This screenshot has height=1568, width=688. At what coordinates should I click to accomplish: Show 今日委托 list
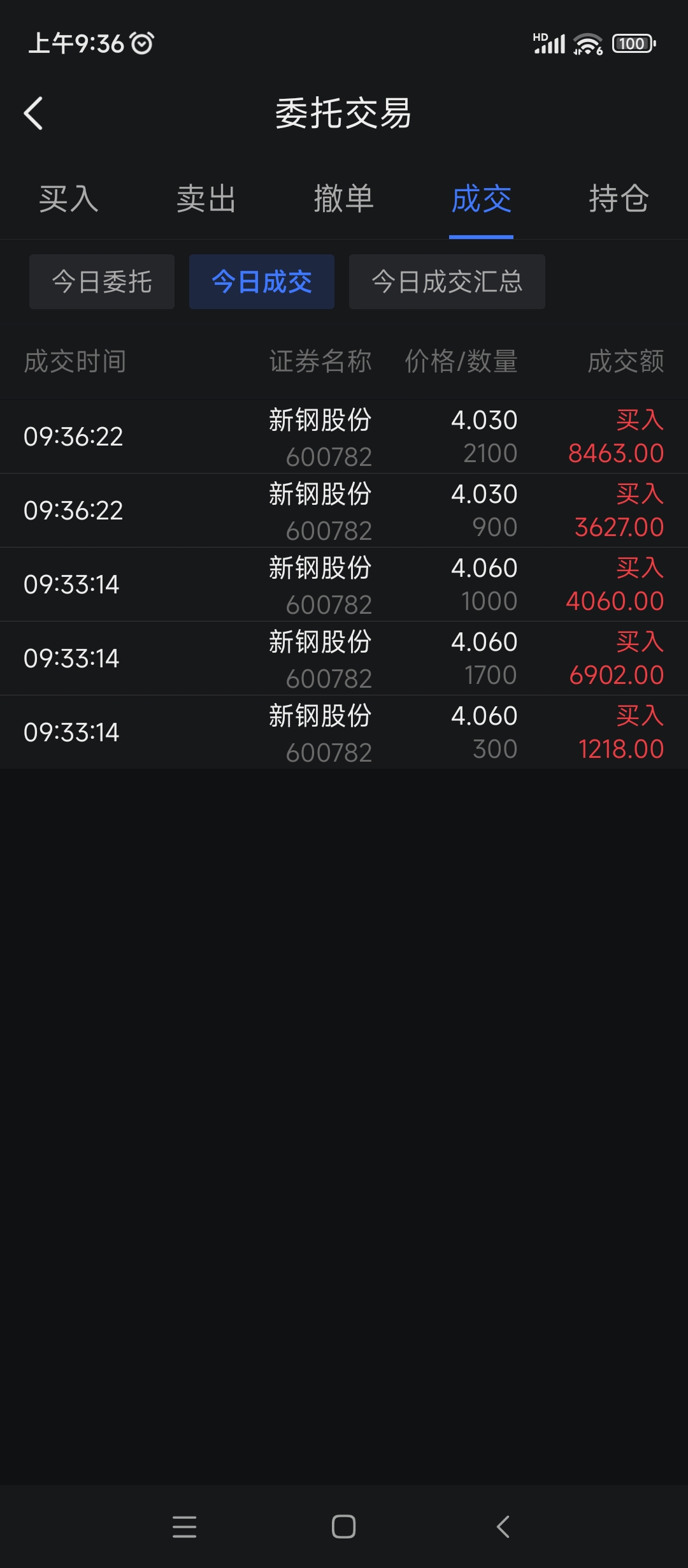click(x=102, y=282)
